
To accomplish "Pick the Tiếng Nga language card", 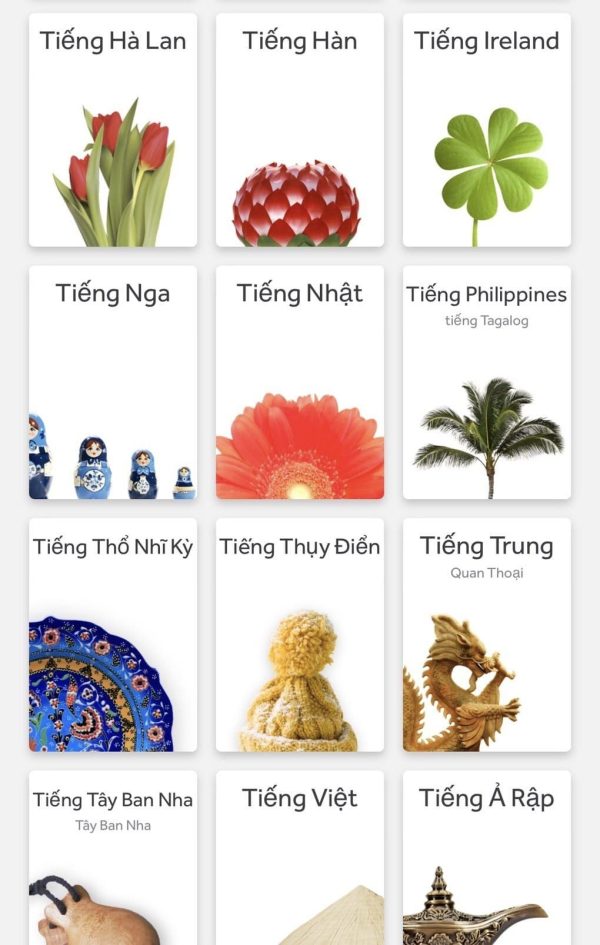I will [x=113, y=382].
